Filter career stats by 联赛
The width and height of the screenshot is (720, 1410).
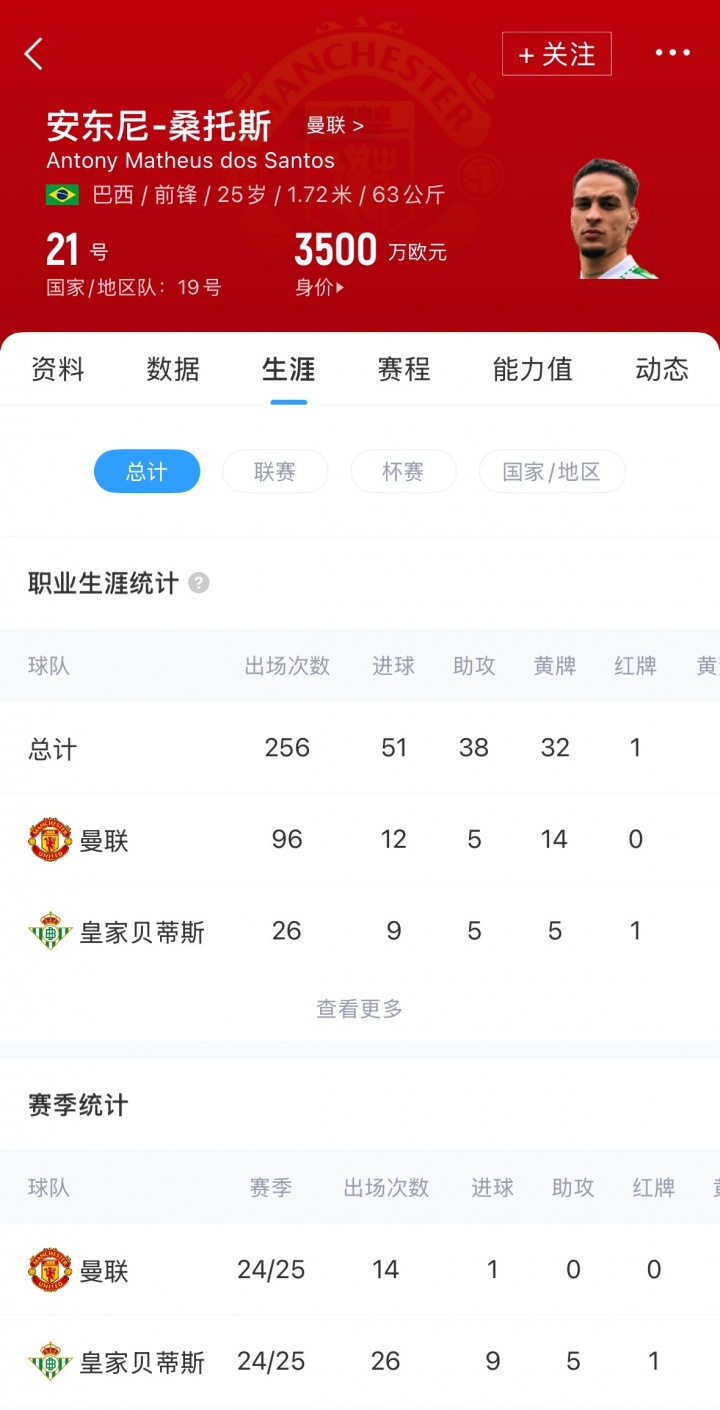tap(274, 472)
